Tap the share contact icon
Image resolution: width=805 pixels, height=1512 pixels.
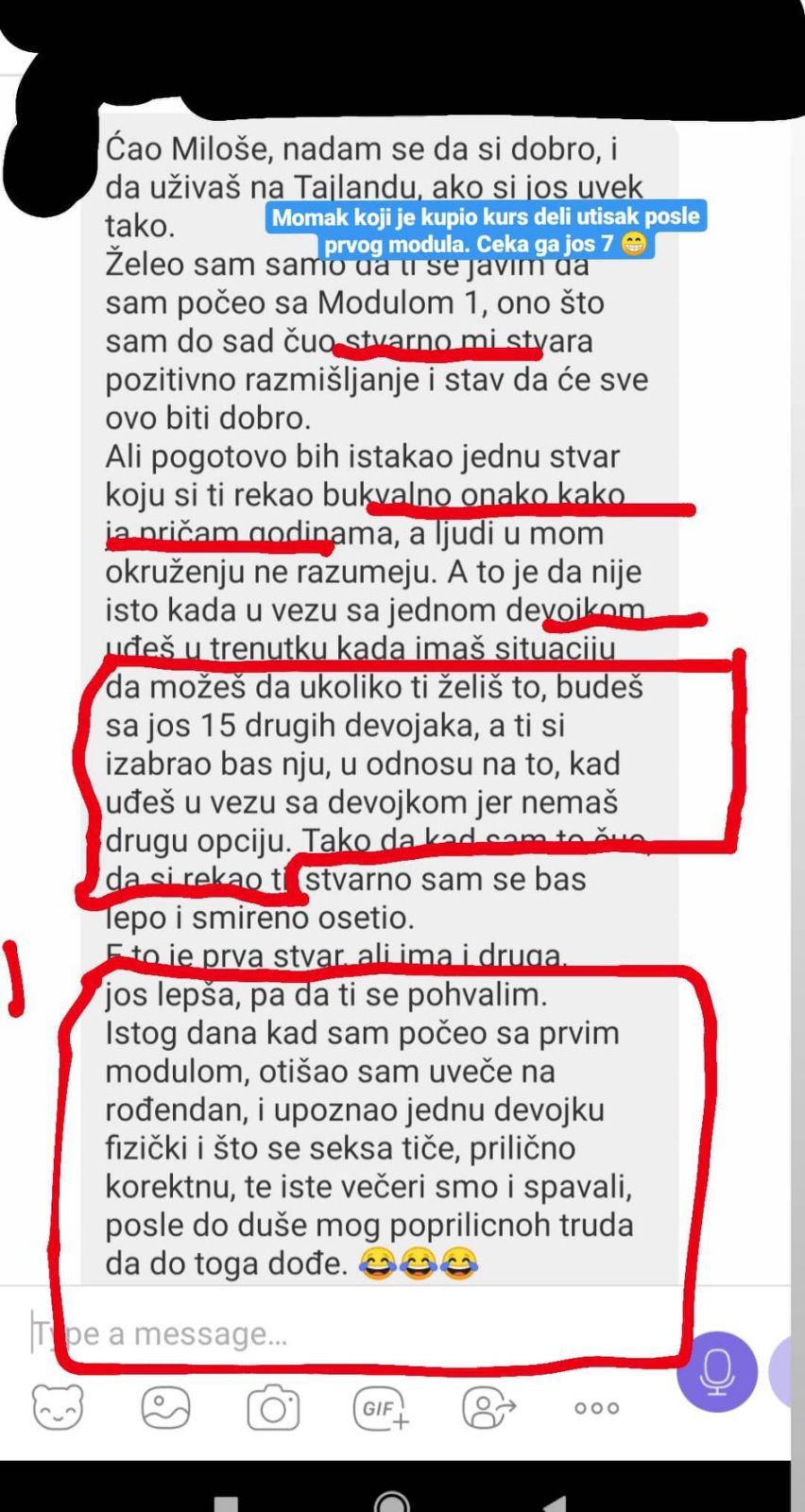click(488, 1408)
